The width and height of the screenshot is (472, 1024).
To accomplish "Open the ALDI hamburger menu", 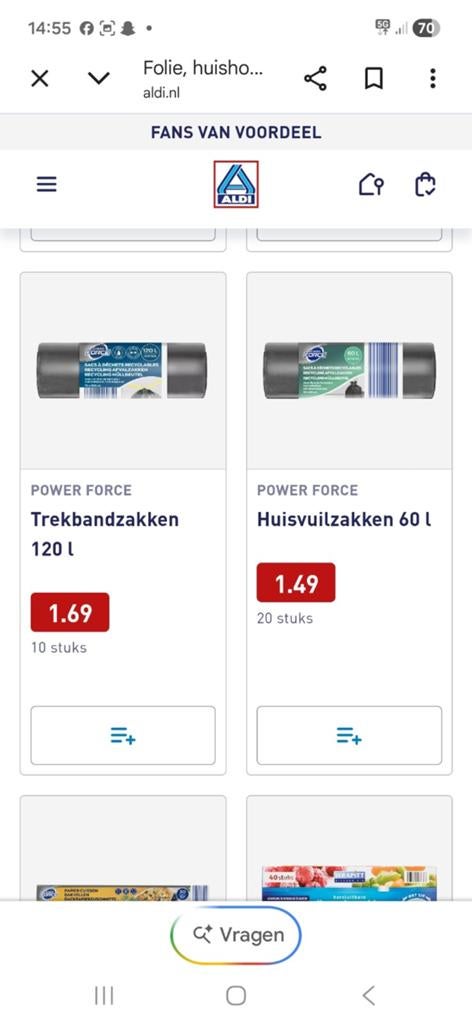I will pyautogui.click(x=46, y=185).
